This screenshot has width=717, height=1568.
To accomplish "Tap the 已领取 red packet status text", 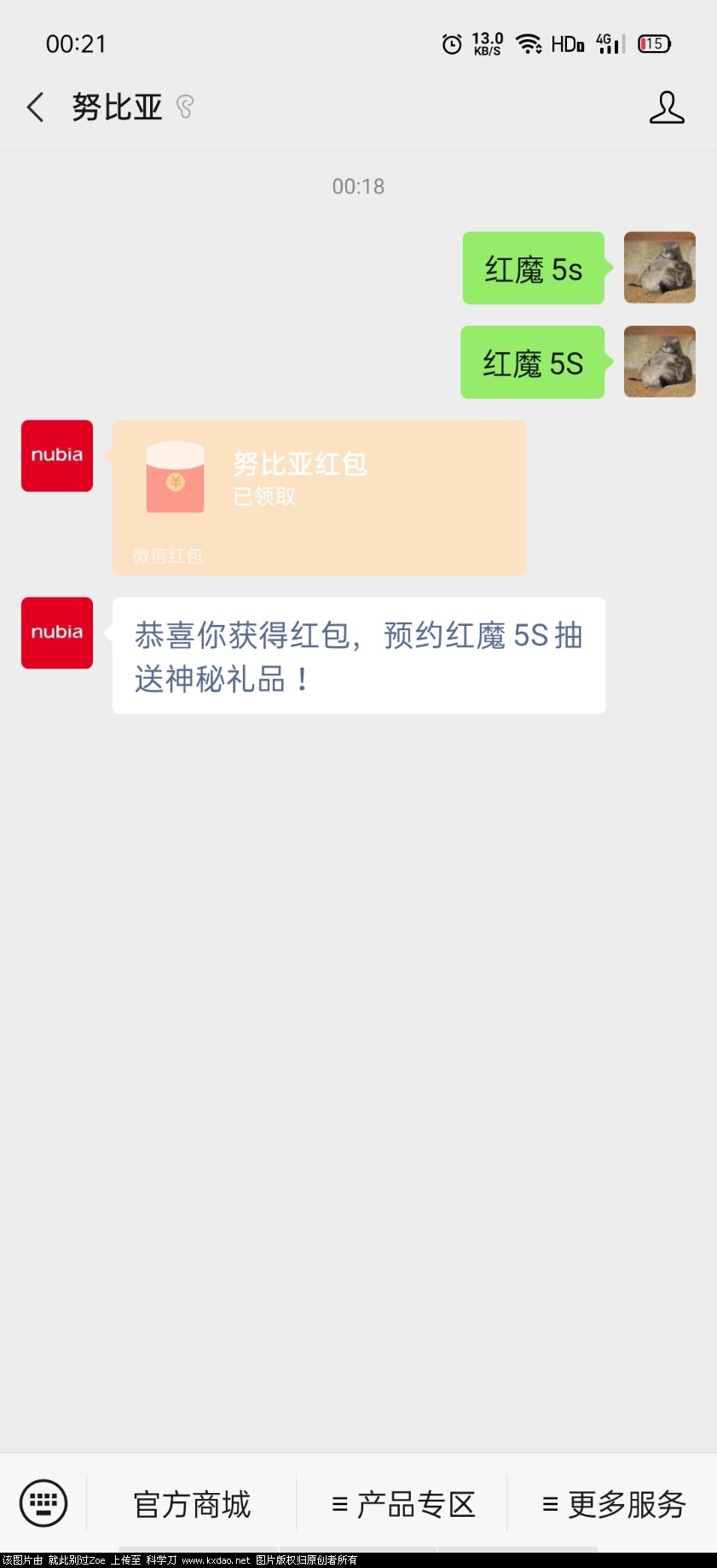I will 263,497.
